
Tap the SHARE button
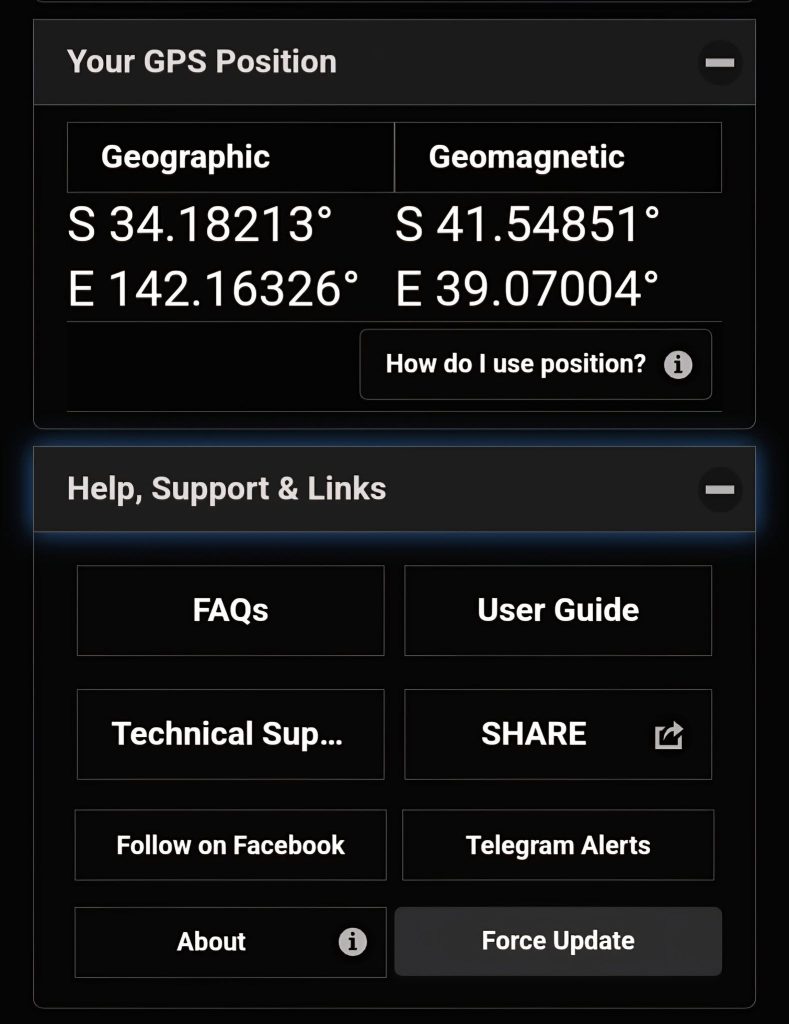tap(558, 734)
